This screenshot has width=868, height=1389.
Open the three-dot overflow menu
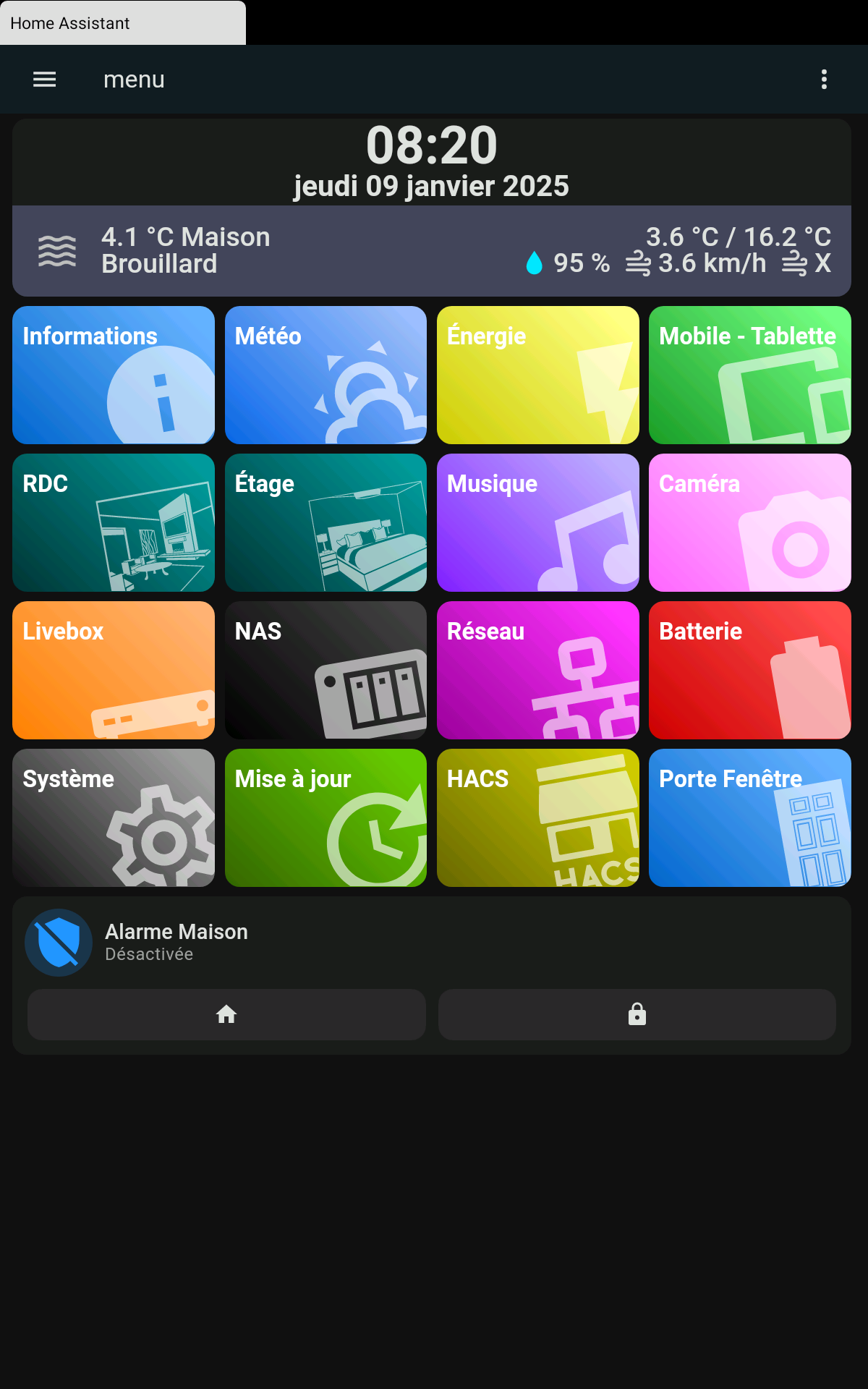(x=824, y=80)
